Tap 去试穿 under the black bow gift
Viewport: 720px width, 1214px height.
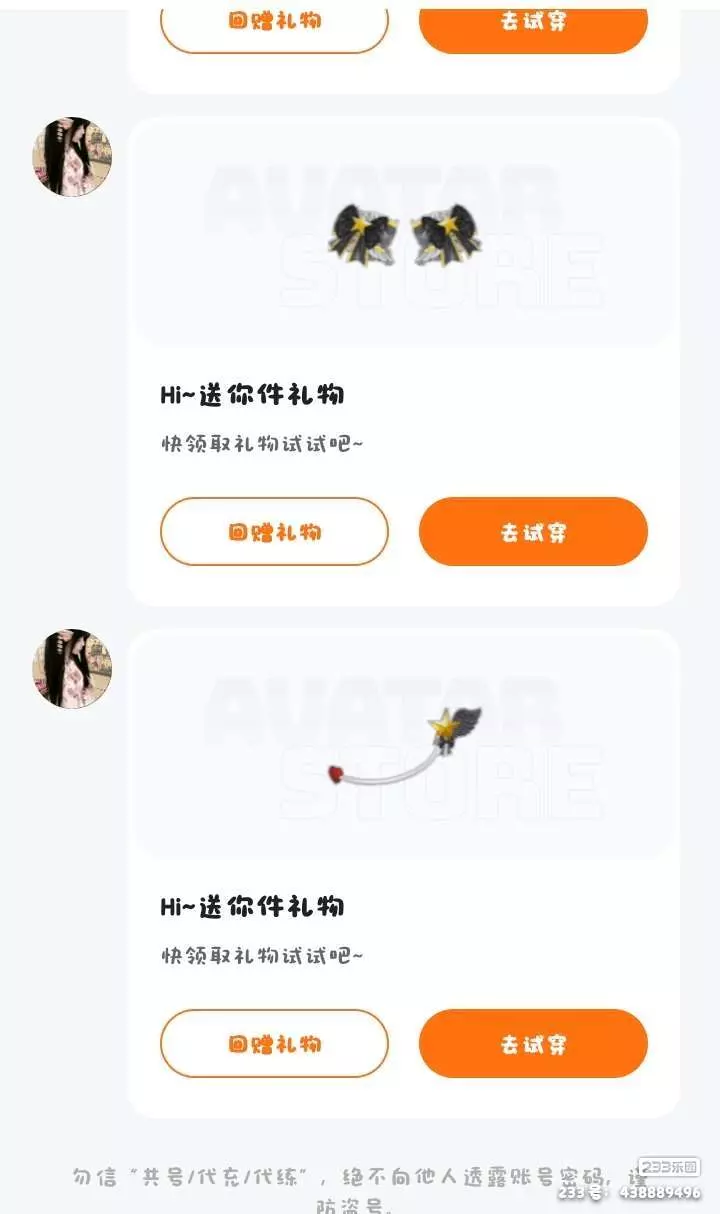point(533,532)
